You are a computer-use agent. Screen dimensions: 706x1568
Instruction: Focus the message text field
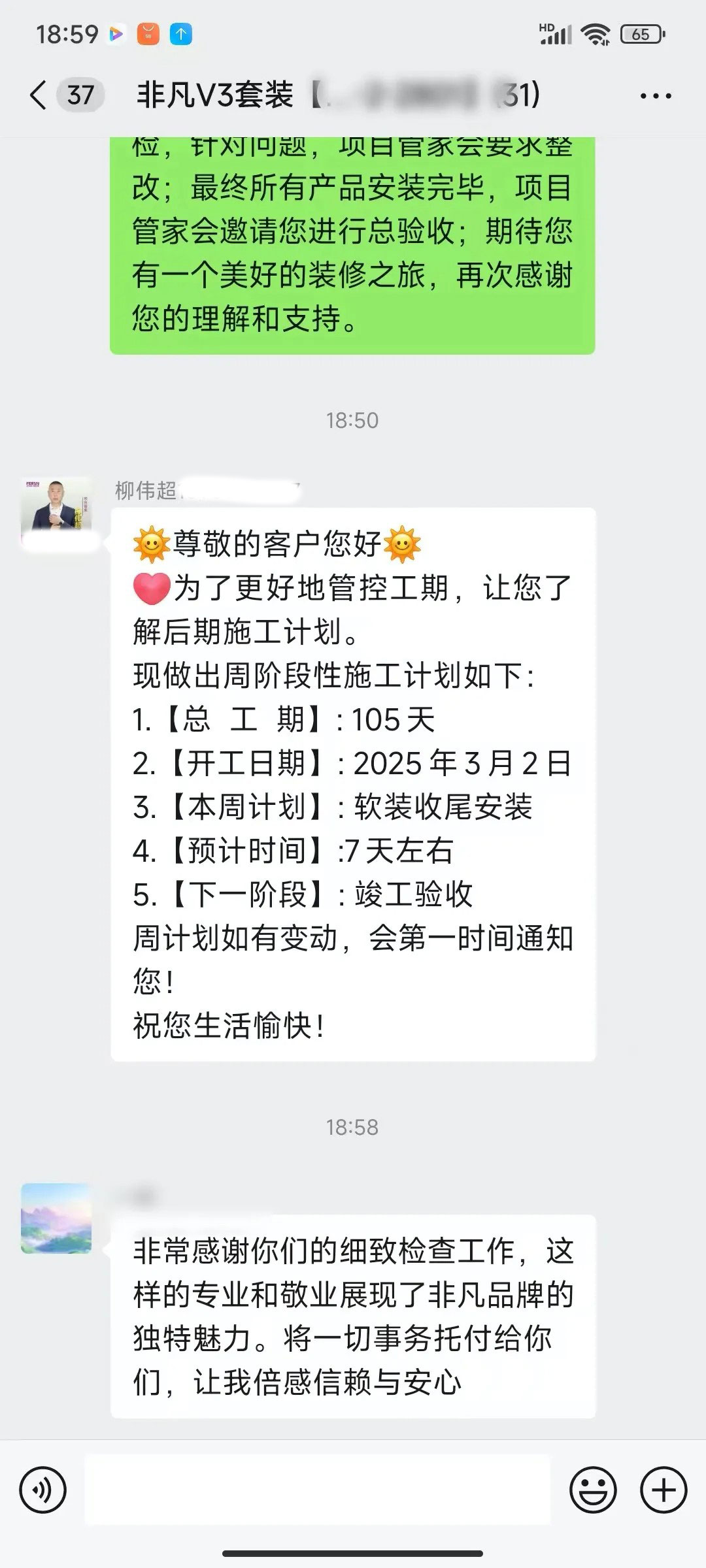click(317, 1490)
